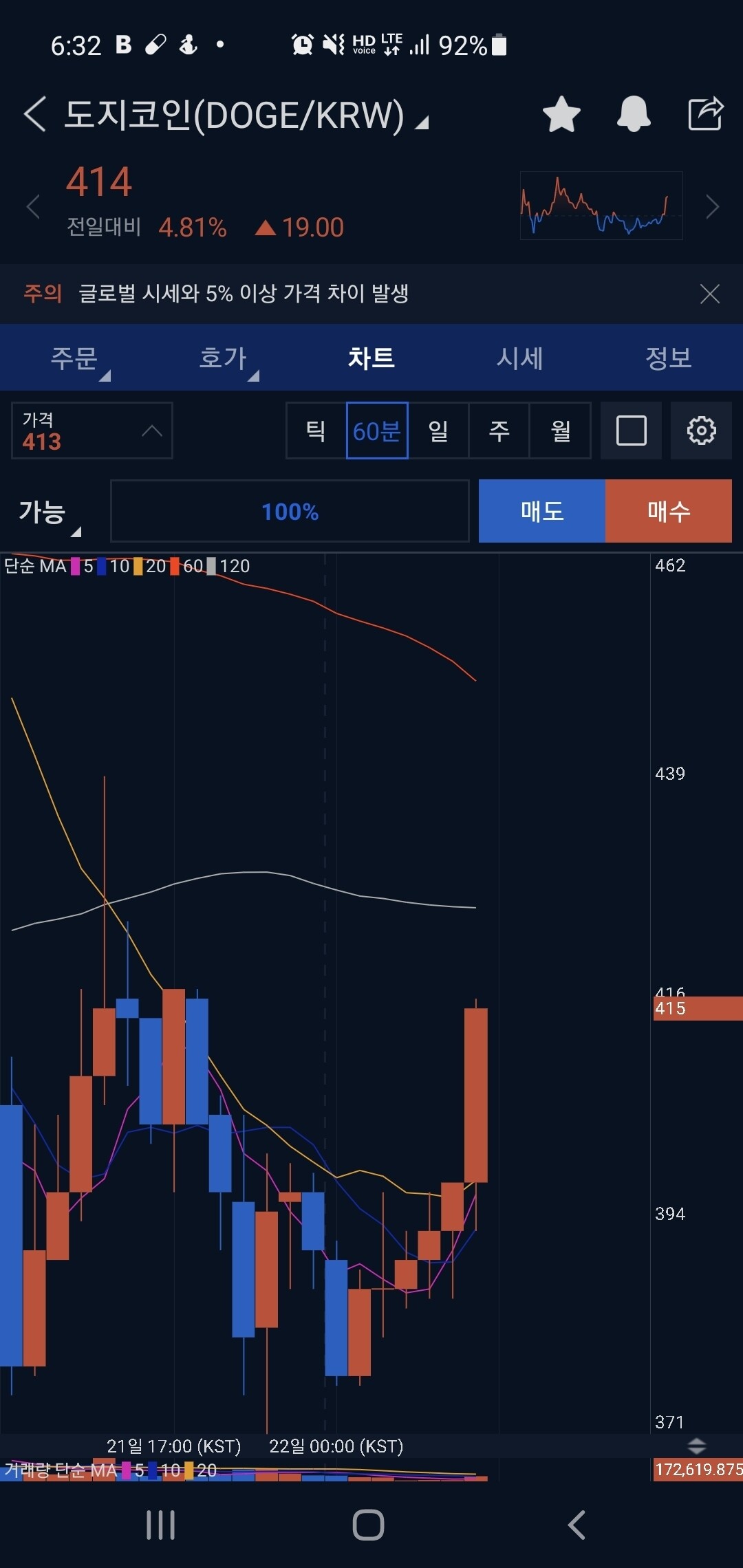Switch to the 주문 tab
This screenshot has width=743, height=1568.
tap(74, 358)
